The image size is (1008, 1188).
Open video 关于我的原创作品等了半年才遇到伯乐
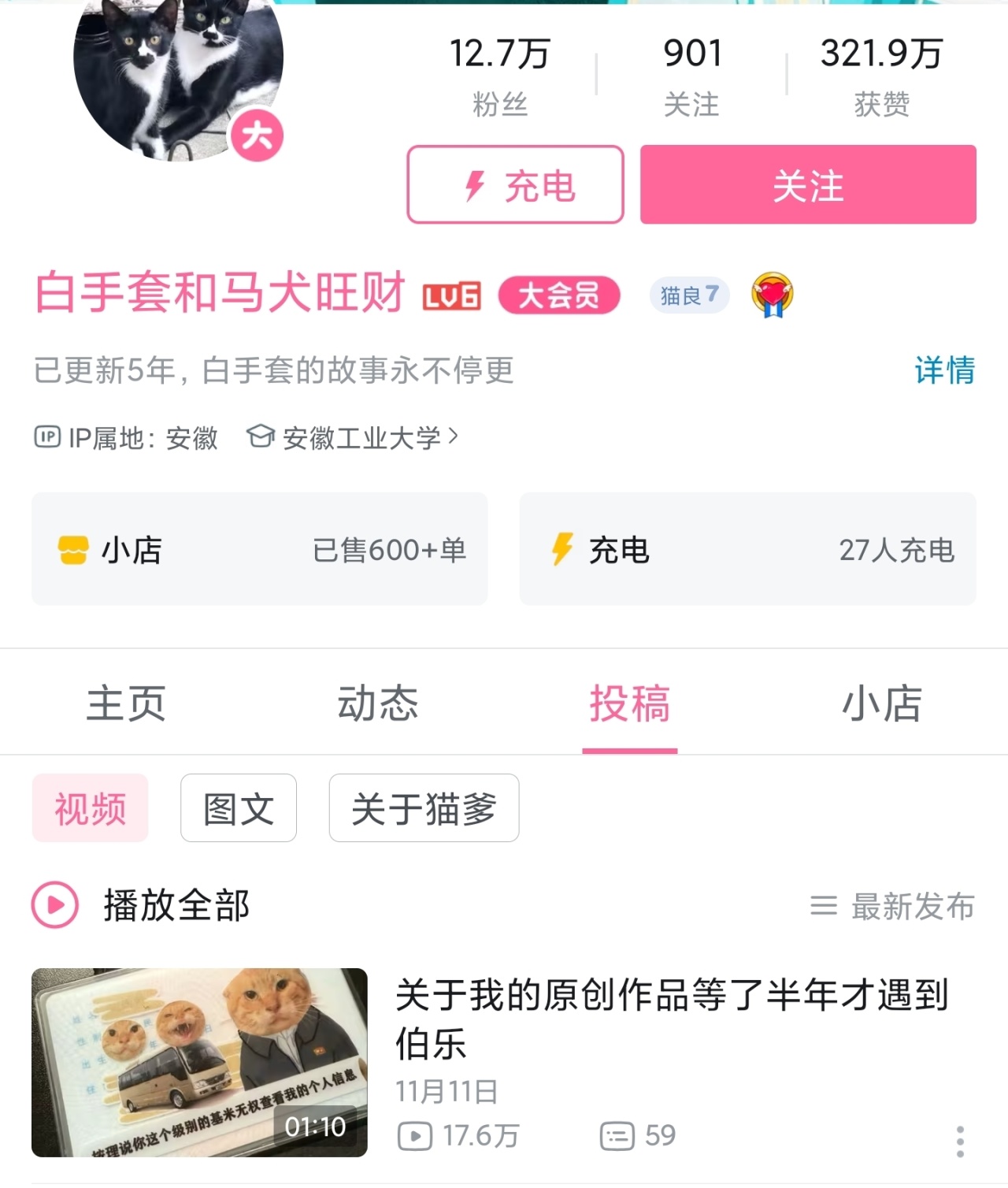[x=671, y=1018]
